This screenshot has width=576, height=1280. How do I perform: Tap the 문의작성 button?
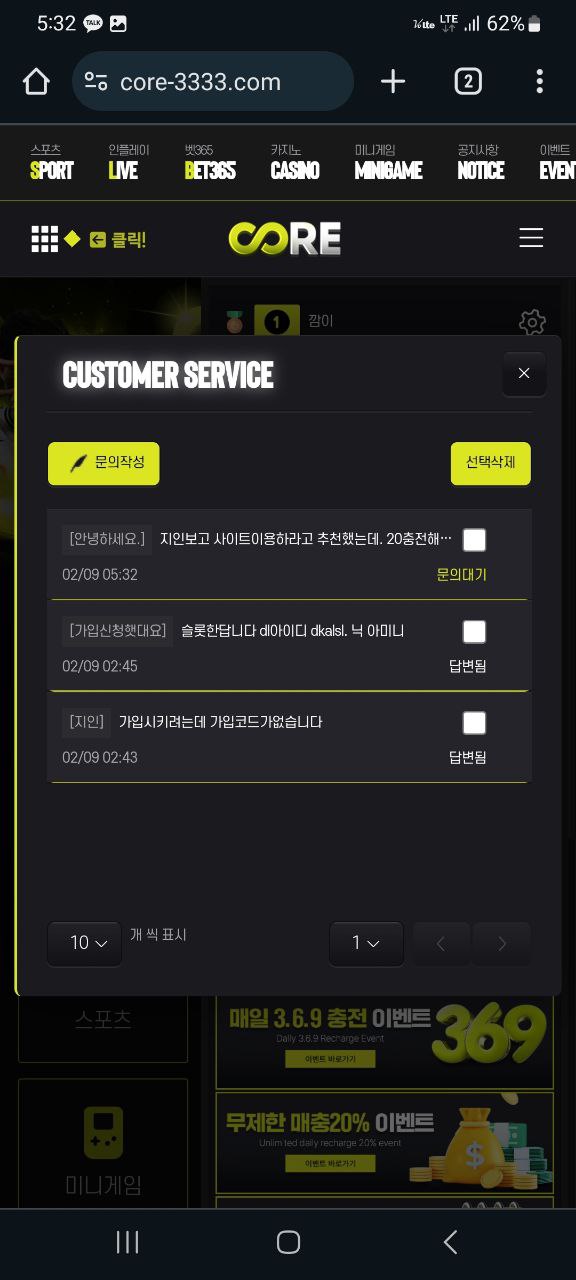pos(104,463)
